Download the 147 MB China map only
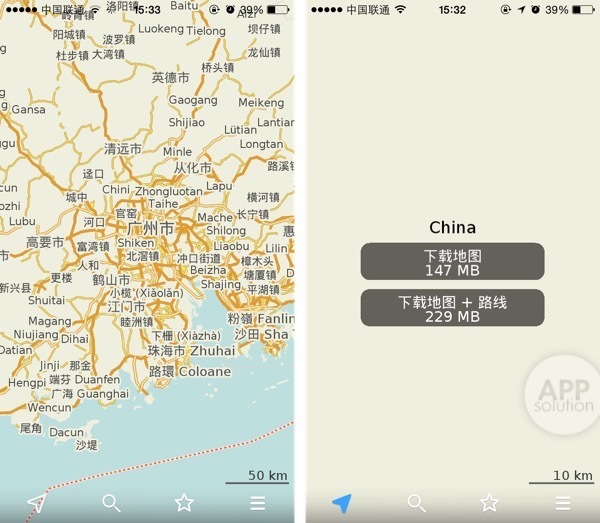600x523 pixels. coord(452,262)
